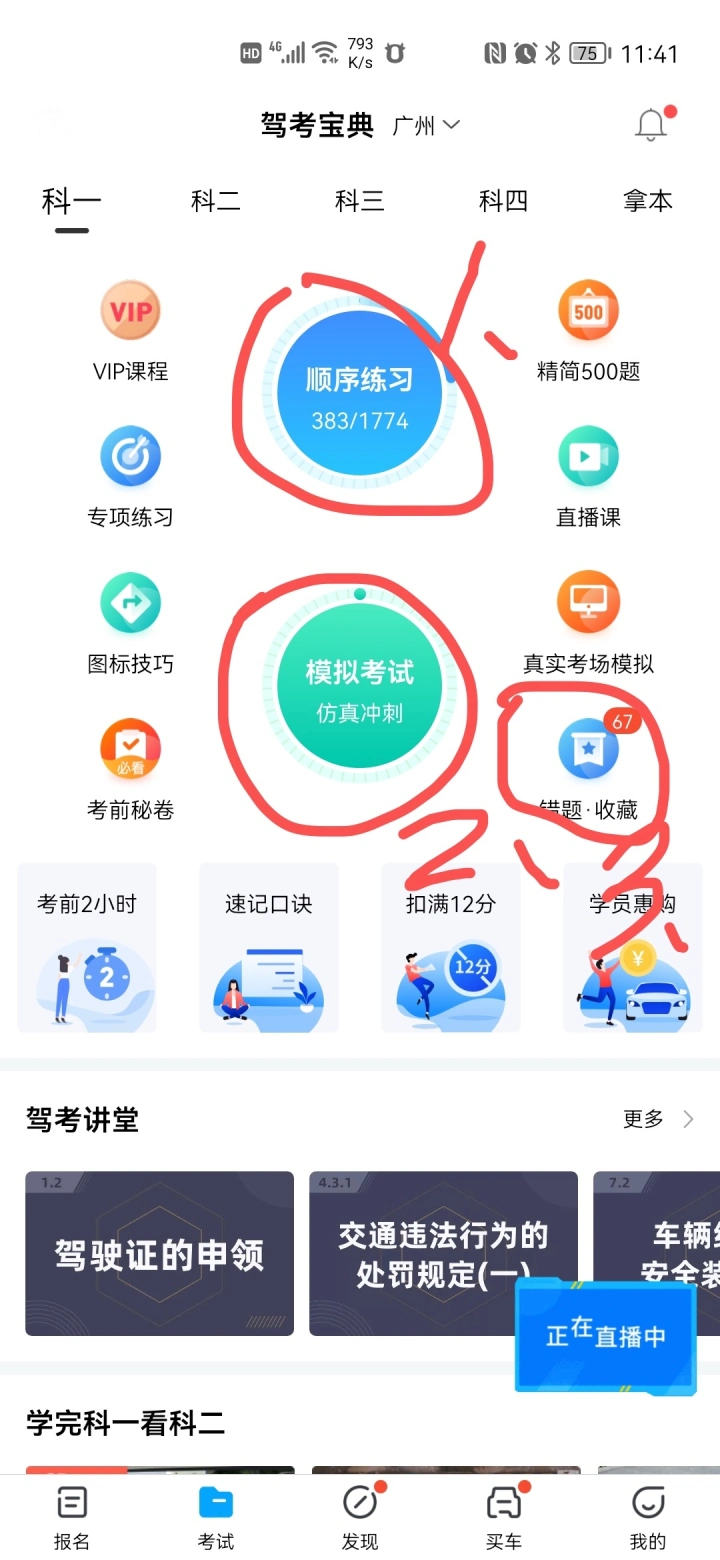Open the notifications bell

651,125
